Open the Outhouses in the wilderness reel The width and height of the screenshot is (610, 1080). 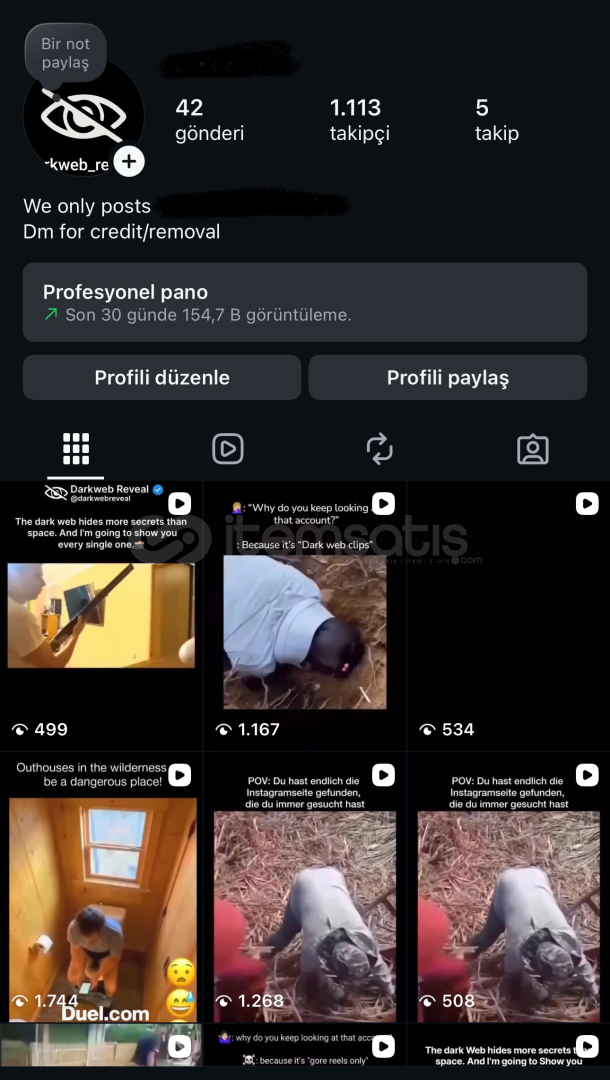click(101, 888)
